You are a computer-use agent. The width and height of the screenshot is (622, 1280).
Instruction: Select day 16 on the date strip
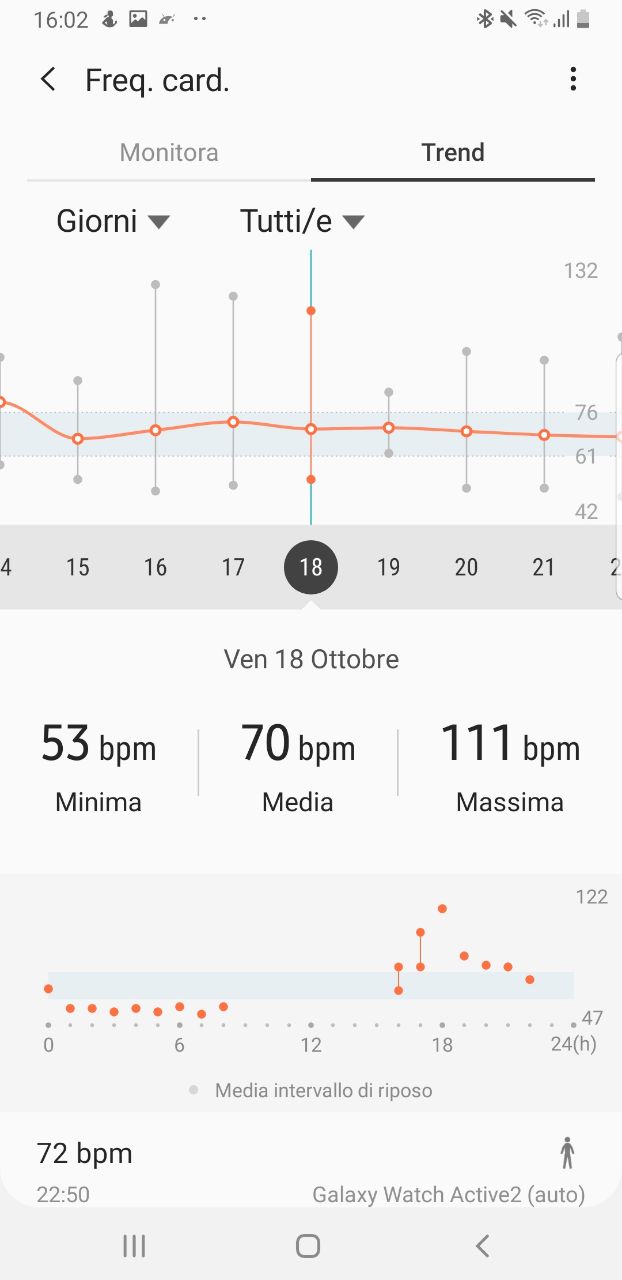(155, 567)
